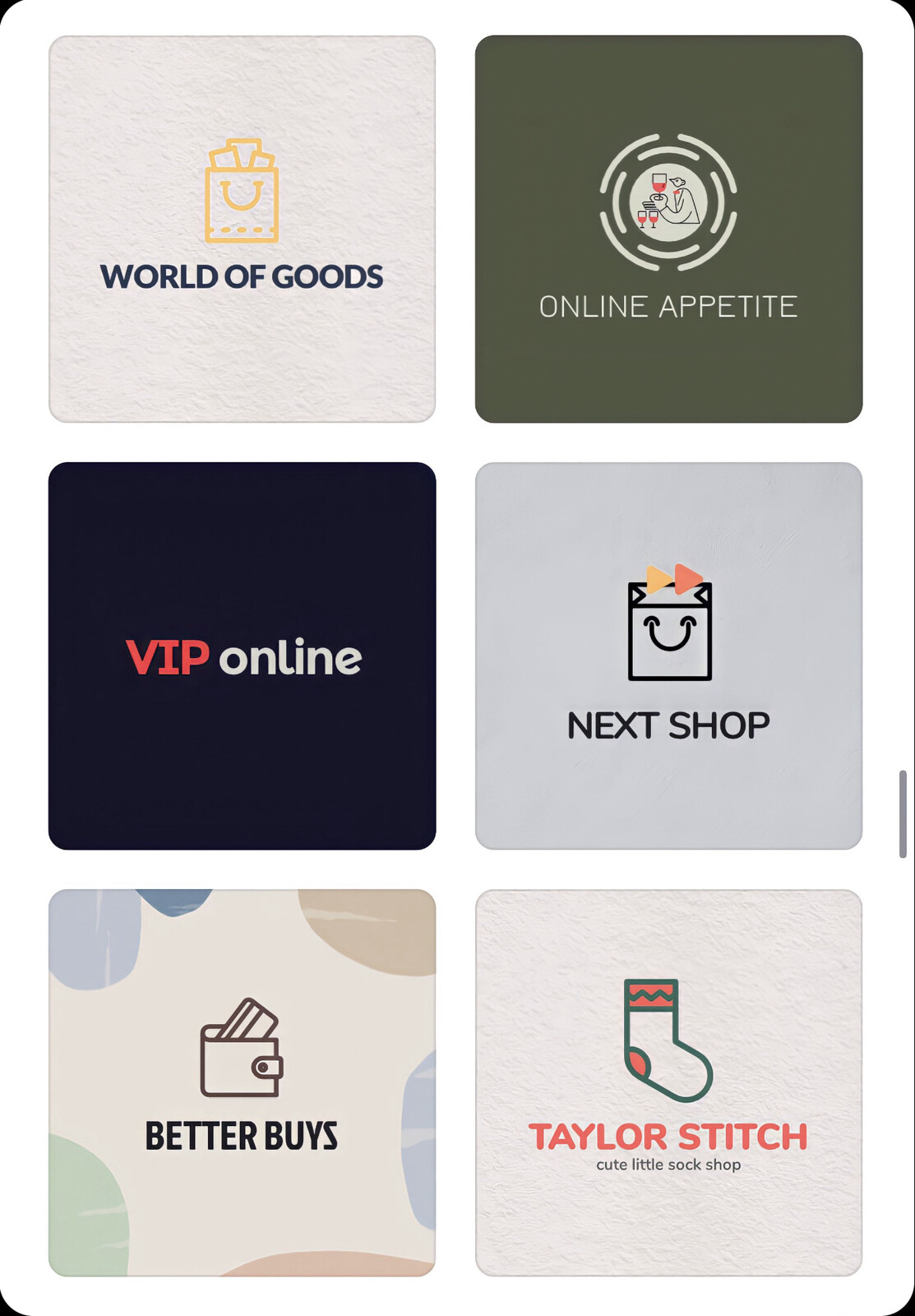Choose the VIP online logo template
Image resolution: width=915 pixels, height=1316 pixels.
click(x=242, y=656)
